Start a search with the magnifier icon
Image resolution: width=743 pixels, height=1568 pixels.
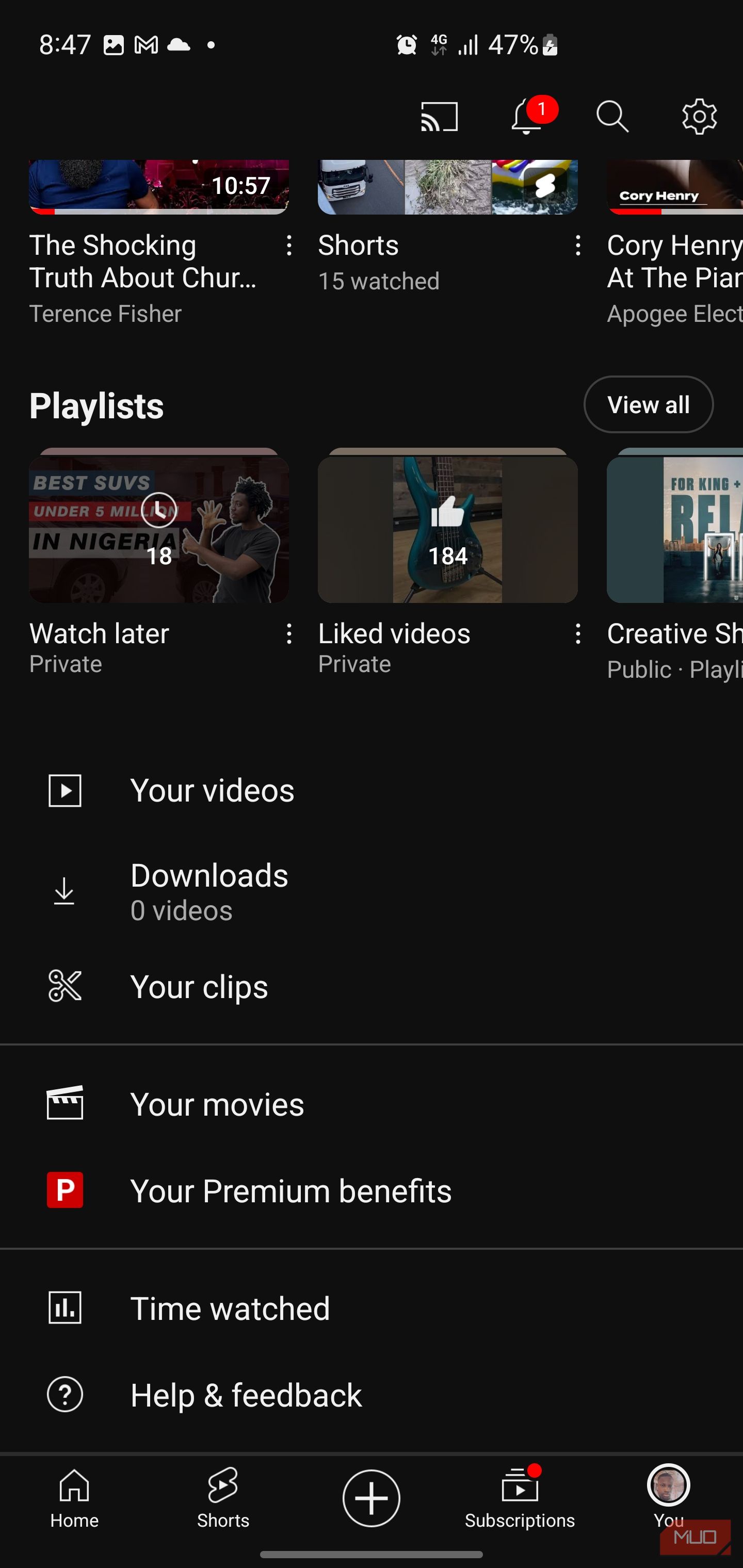612,117
